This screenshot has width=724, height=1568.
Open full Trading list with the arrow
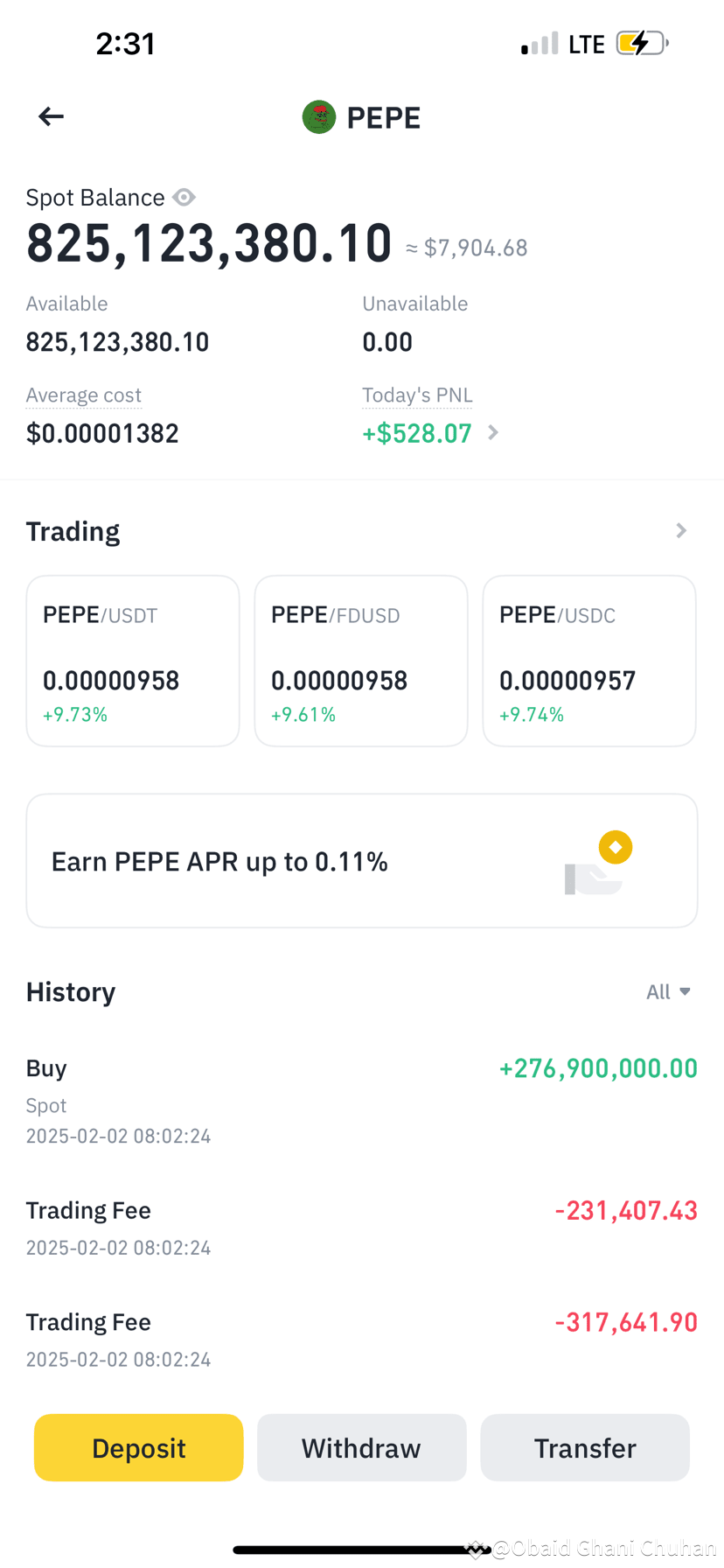point(680,530)
